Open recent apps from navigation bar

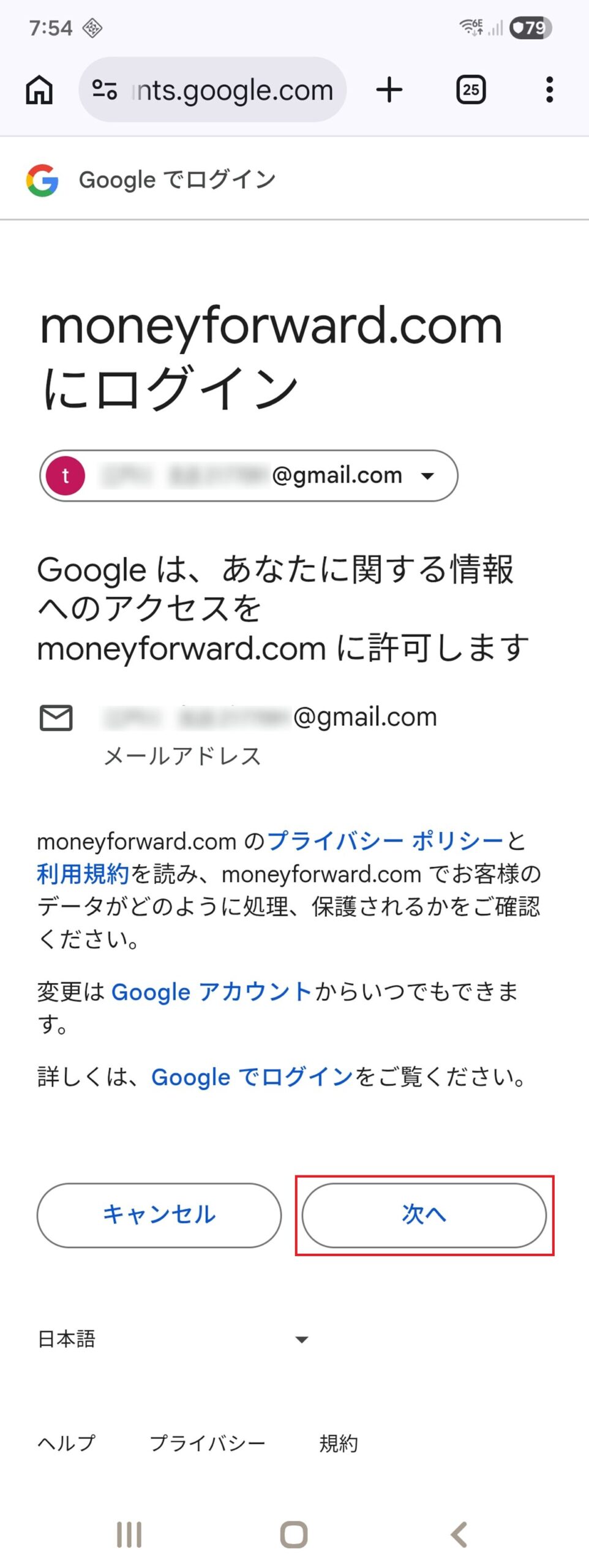(x=129, y=1534)
